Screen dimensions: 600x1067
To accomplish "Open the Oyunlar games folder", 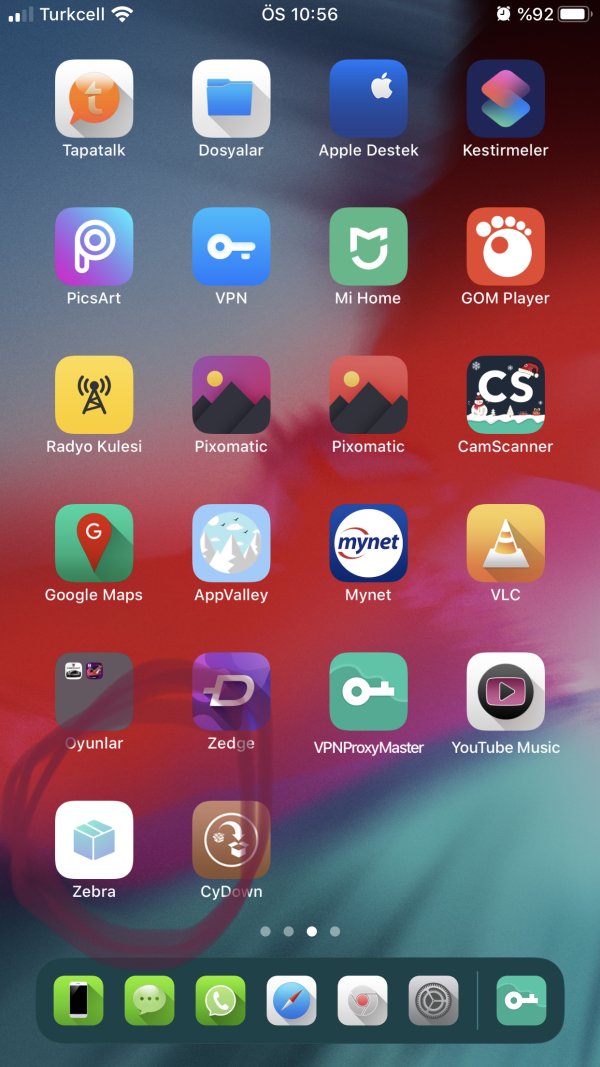I will (94, 692).
